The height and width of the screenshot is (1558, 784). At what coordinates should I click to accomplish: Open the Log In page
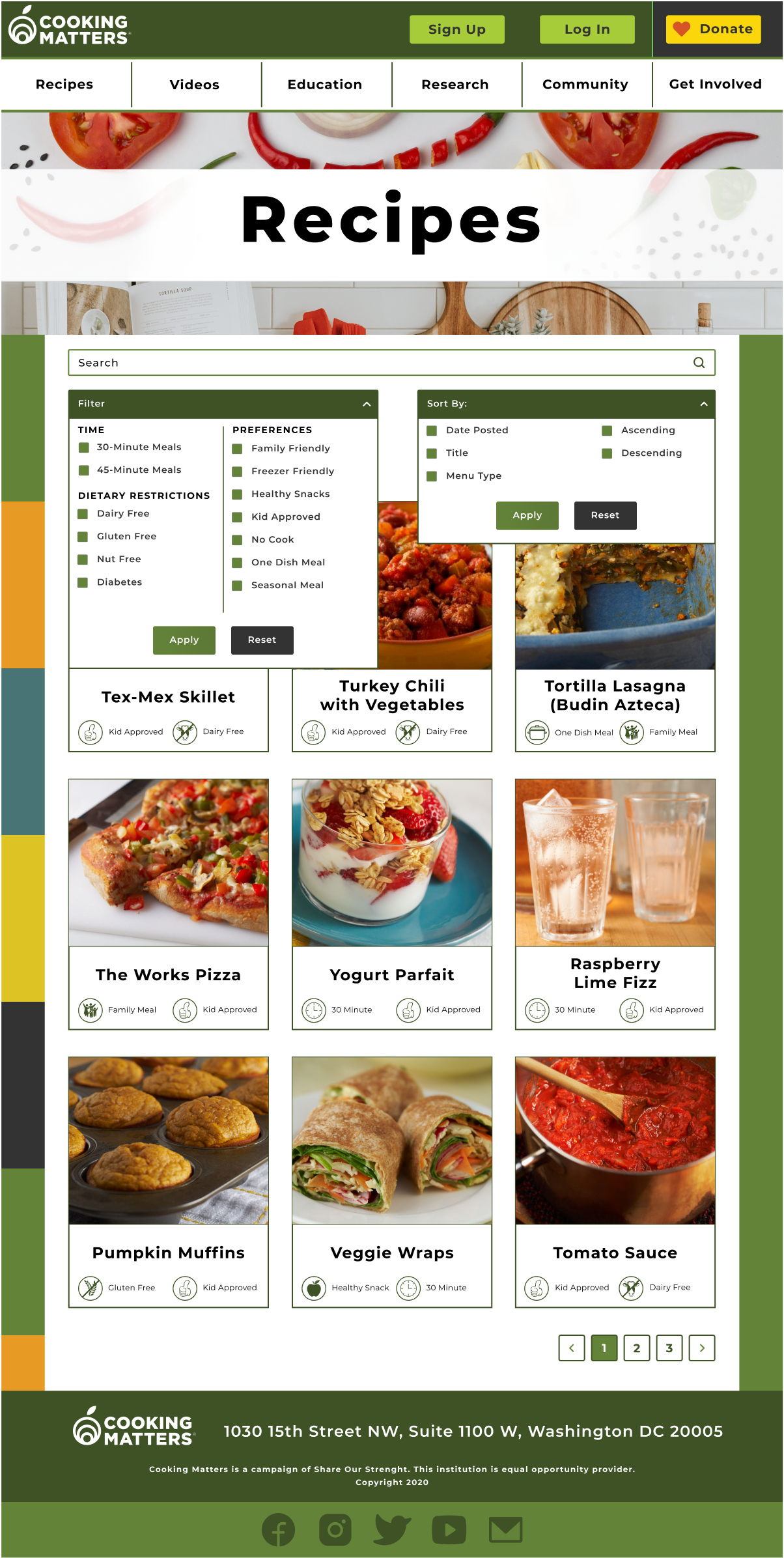(x=587, y=29)
